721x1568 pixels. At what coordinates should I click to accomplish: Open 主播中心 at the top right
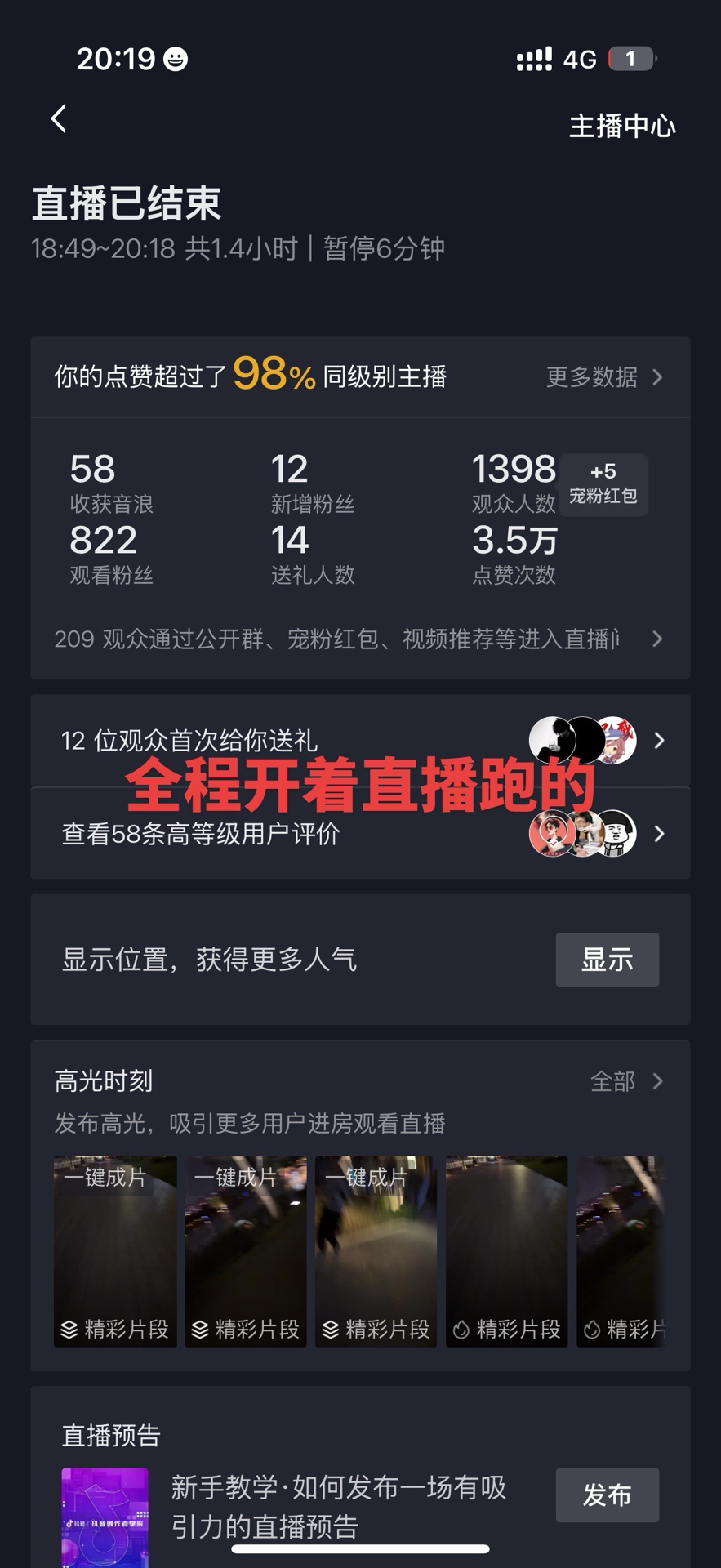tap(622, 126)
